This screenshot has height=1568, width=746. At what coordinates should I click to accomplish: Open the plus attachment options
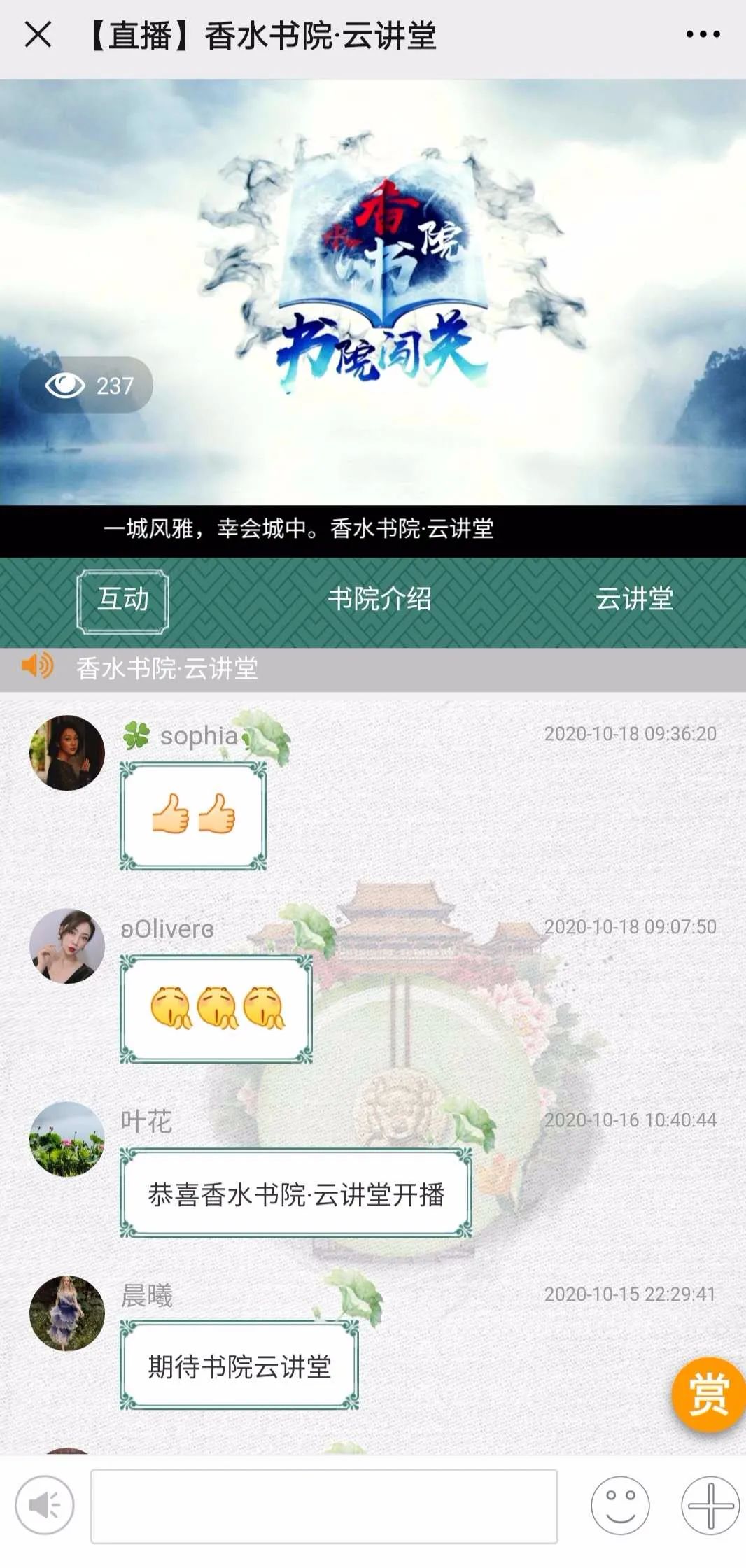[710, 1505]
